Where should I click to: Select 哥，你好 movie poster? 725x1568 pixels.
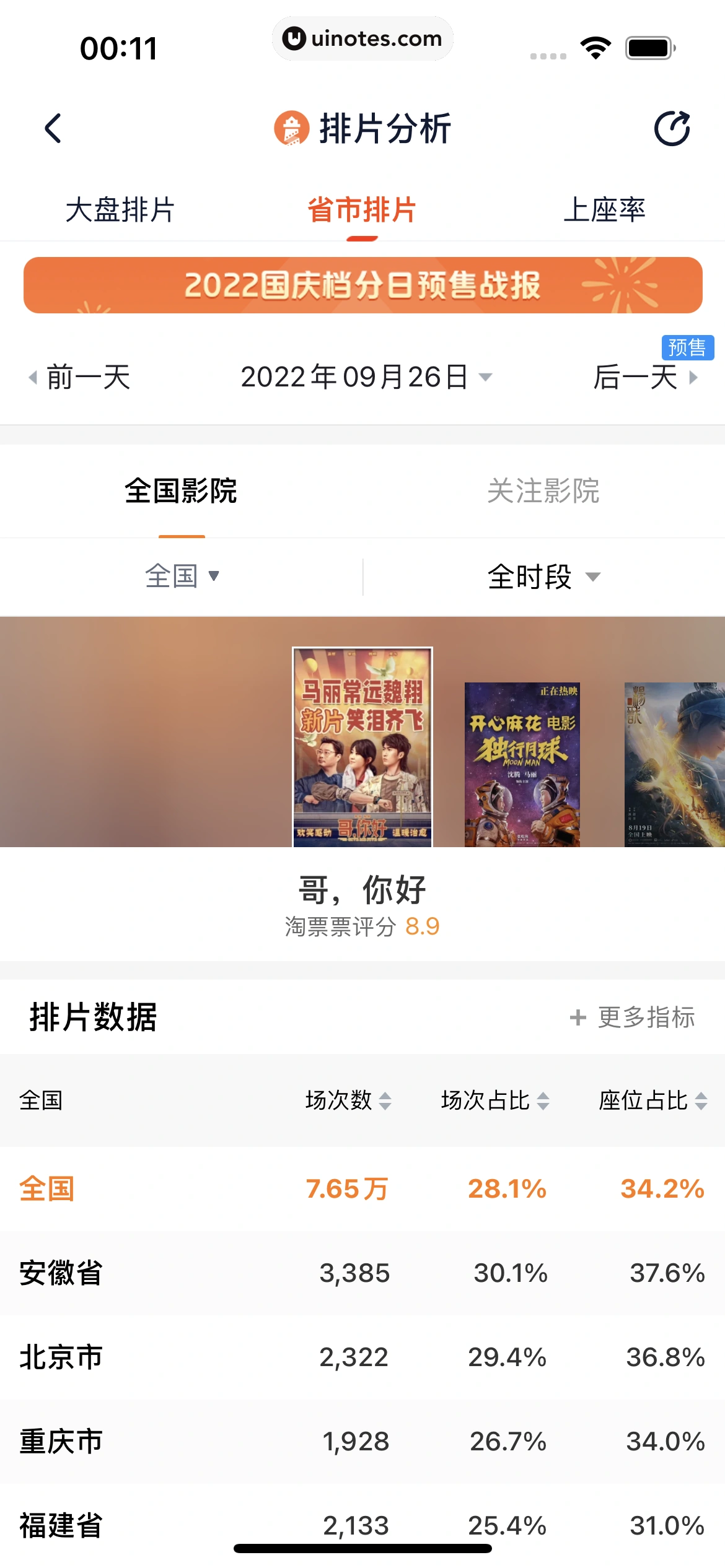362,747
